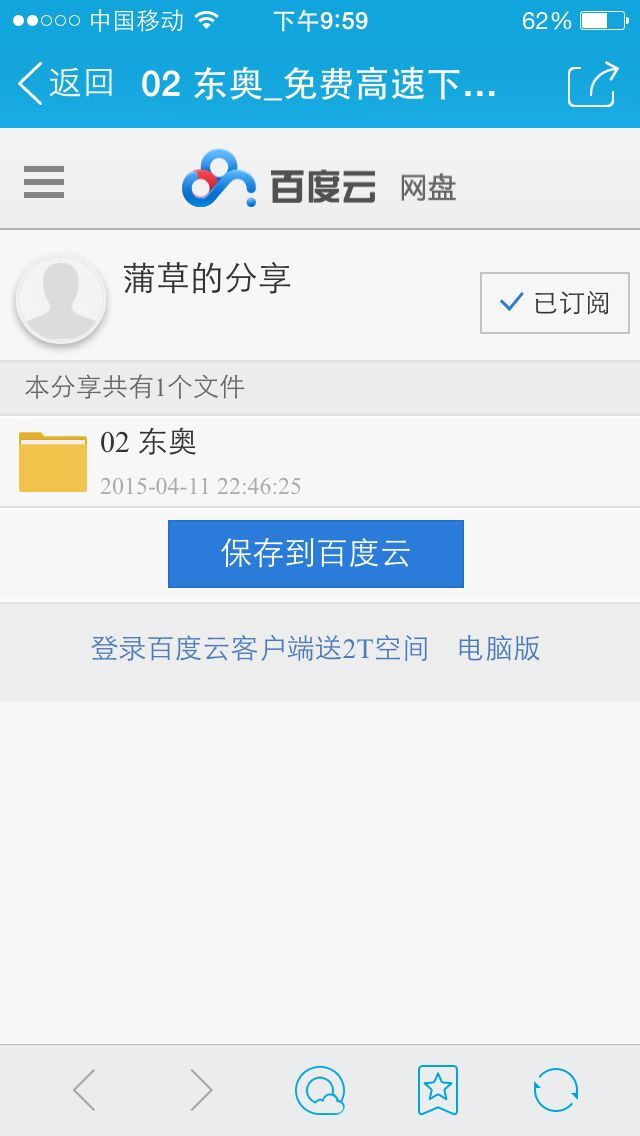Share this page via the share icon
640x1136 pixels.
pos(593,84)
